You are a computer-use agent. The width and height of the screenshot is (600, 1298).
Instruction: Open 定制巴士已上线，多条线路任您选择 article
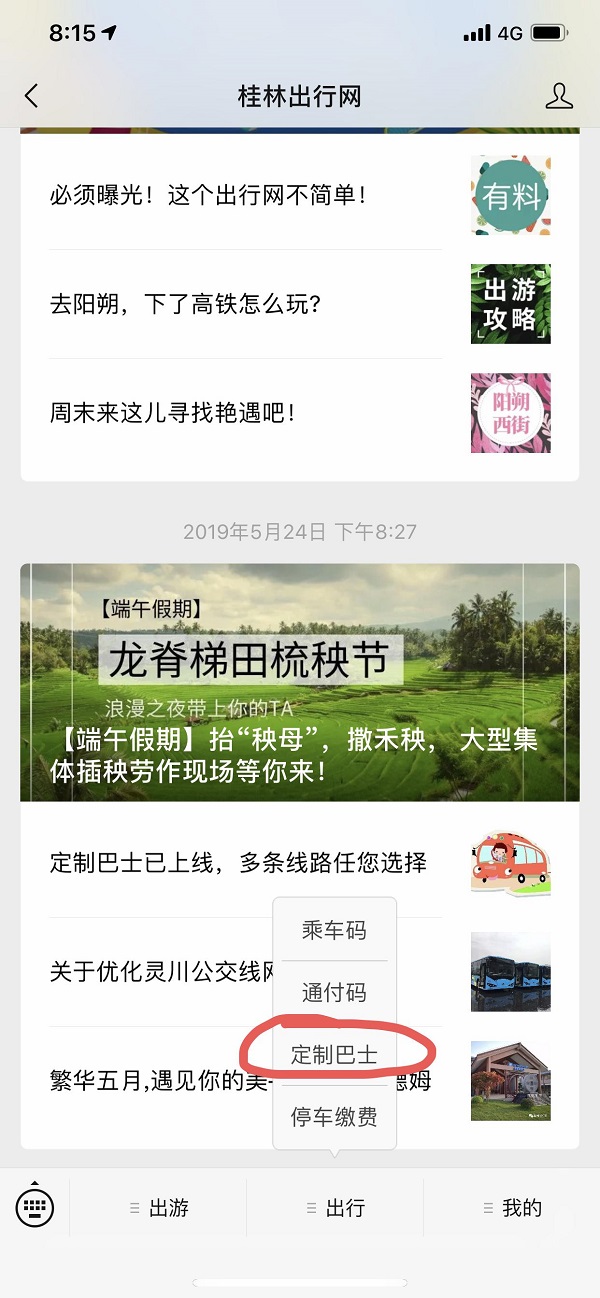coord(238,862)
